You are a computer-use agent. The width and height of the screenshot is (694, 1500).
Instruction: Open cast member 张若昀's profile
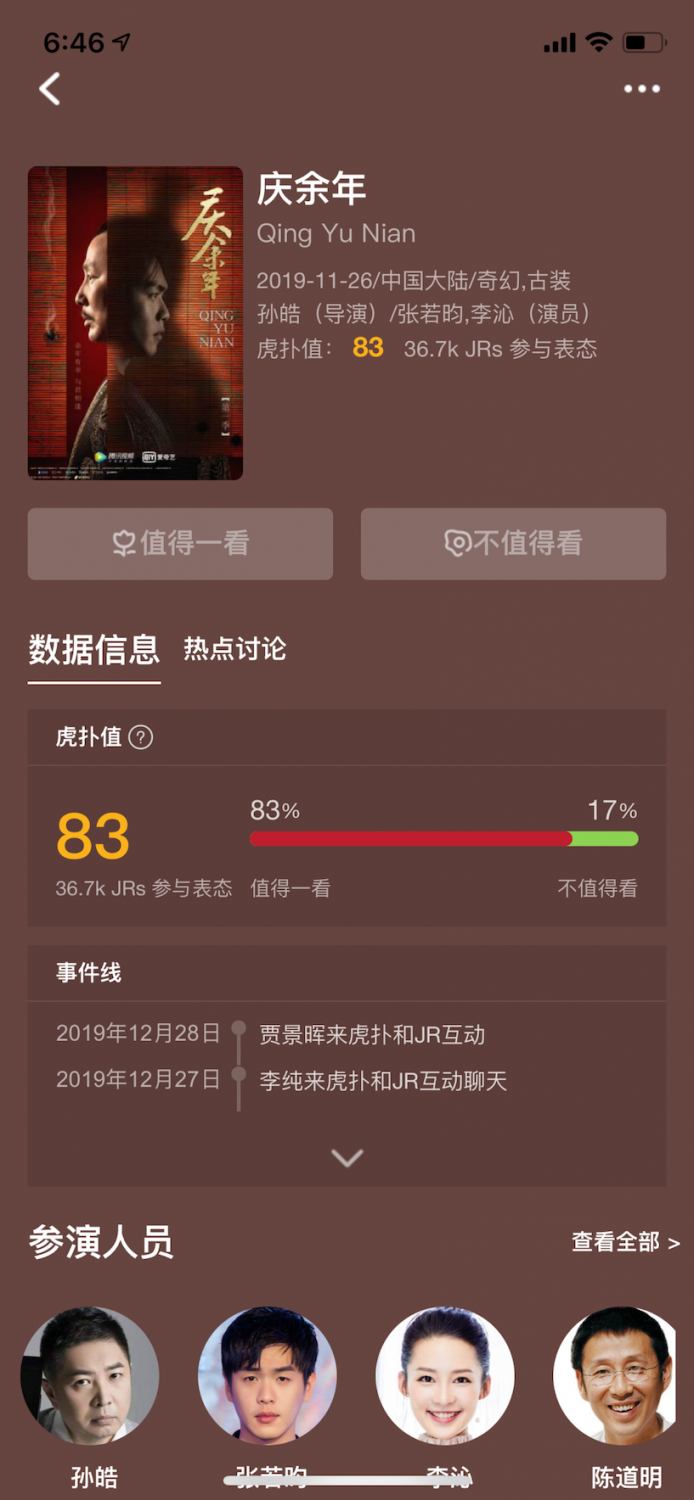267,1375
